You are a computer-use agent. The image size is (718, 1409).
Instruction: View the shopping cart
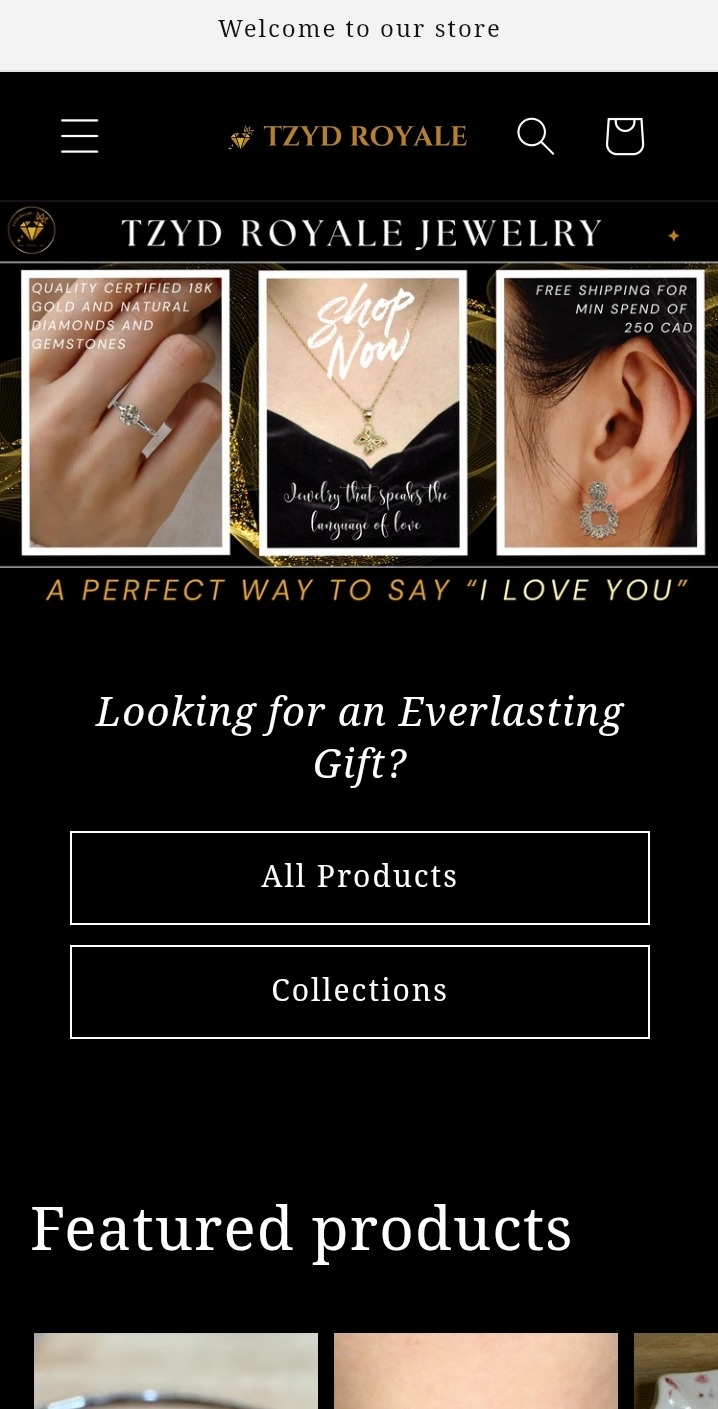(x=624, y=136)
